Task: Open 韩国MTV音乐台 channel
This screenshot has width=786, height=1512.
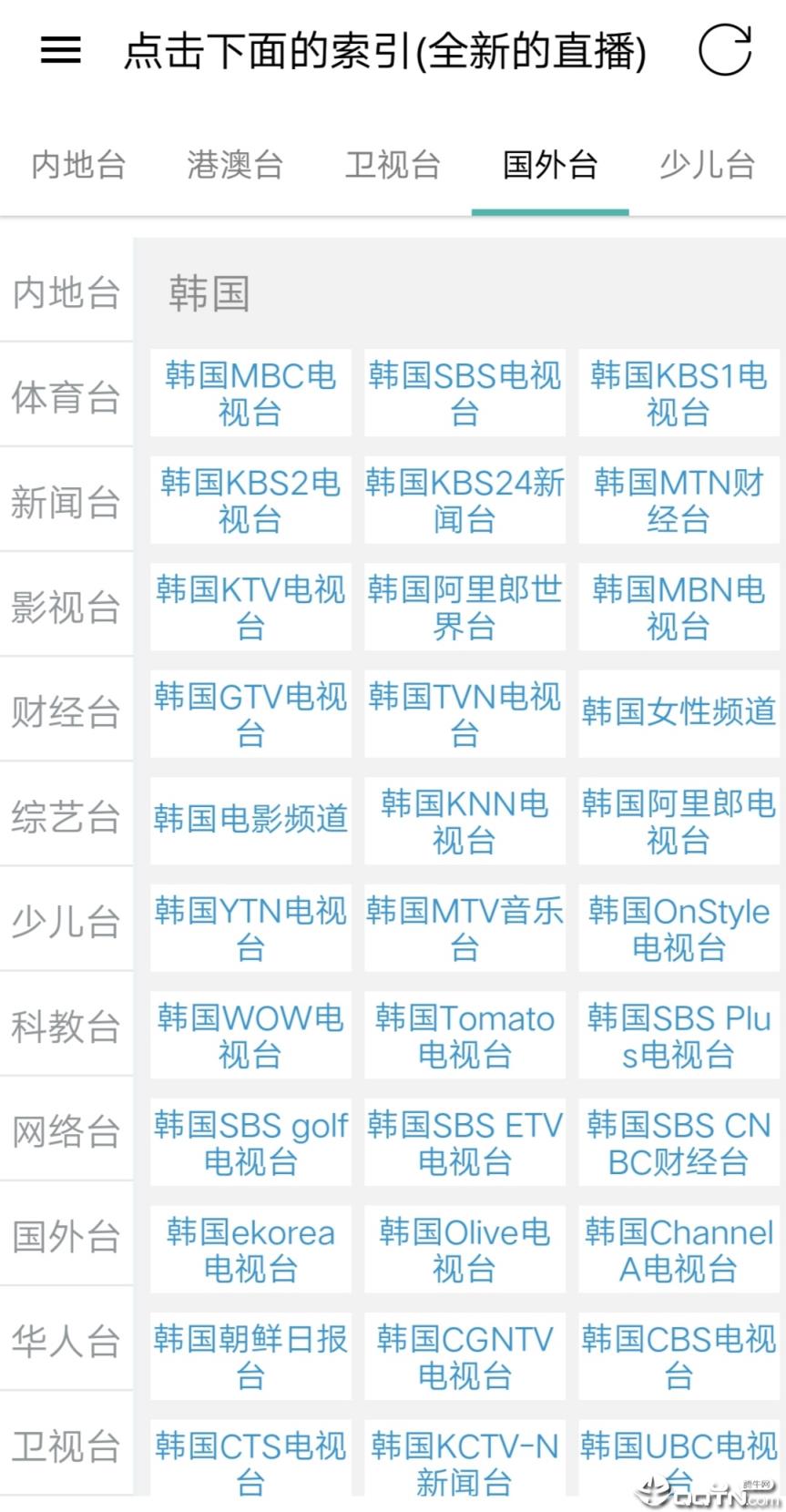Action: 464,926
